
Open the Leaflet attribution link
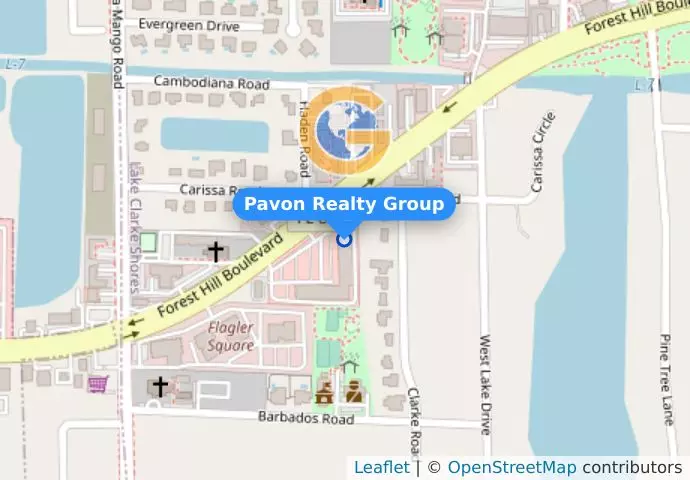[381, 467]
